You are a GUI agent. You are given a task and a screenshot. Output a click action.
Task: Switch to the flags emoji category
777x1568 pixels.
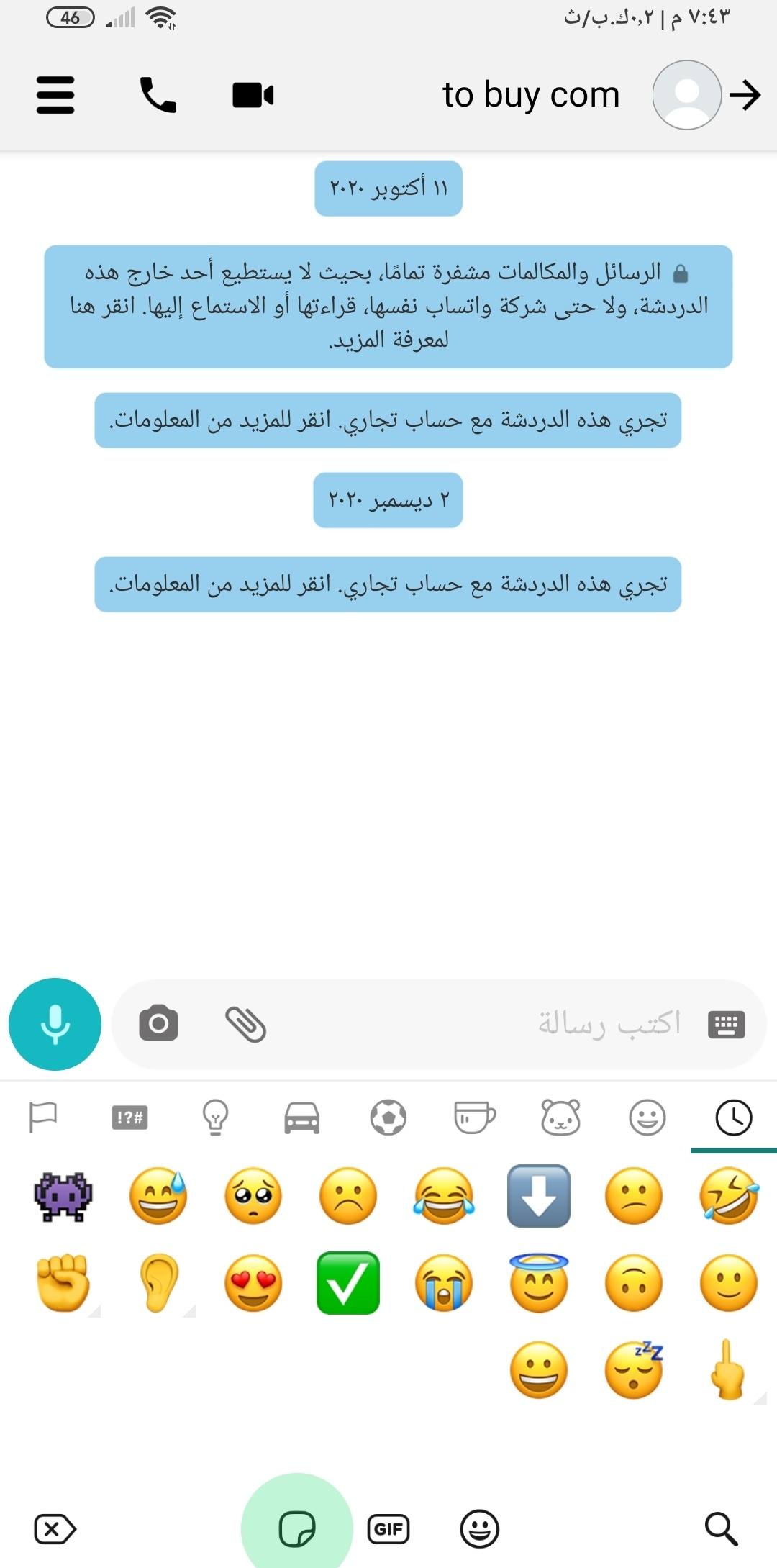pos(42,1118)
